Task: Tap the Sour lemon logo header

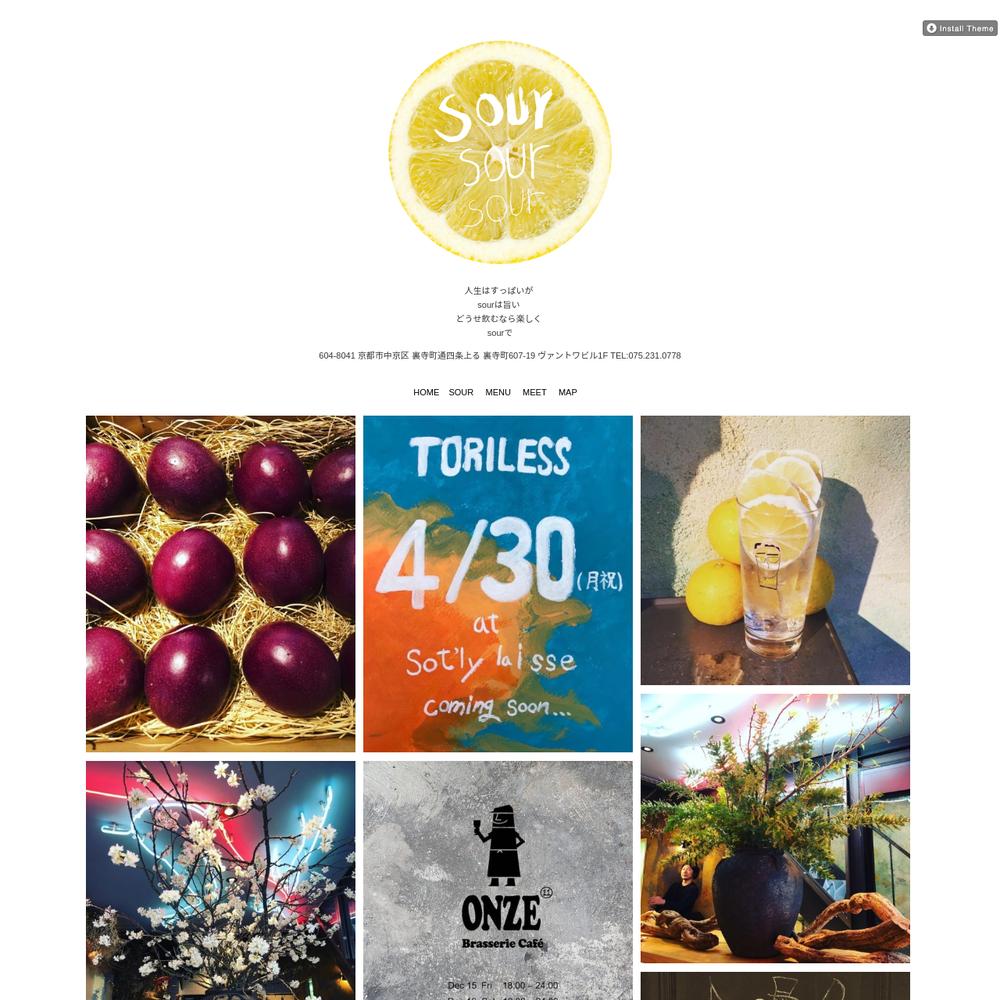Action: [x=500, y=152]
